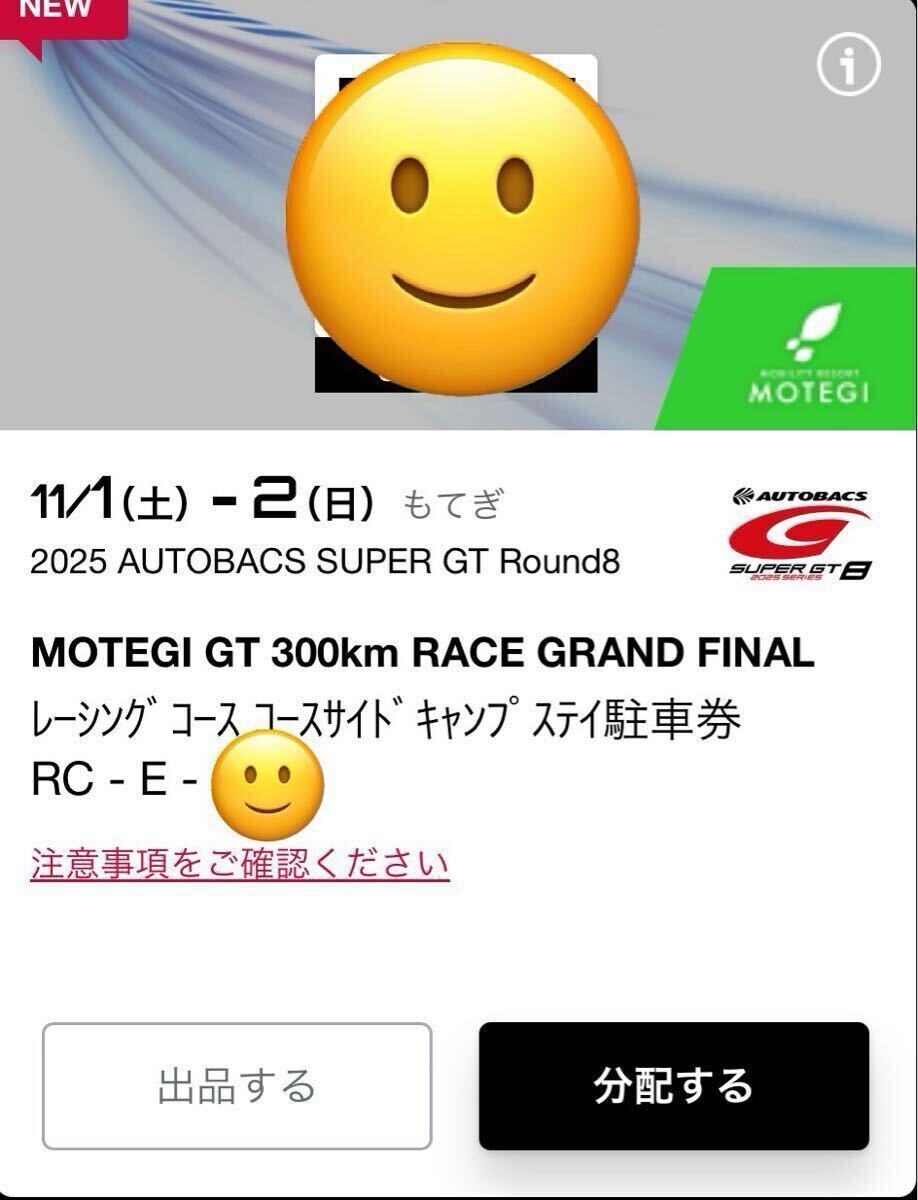Tap the 分配する button

[x=673, y=1086]
